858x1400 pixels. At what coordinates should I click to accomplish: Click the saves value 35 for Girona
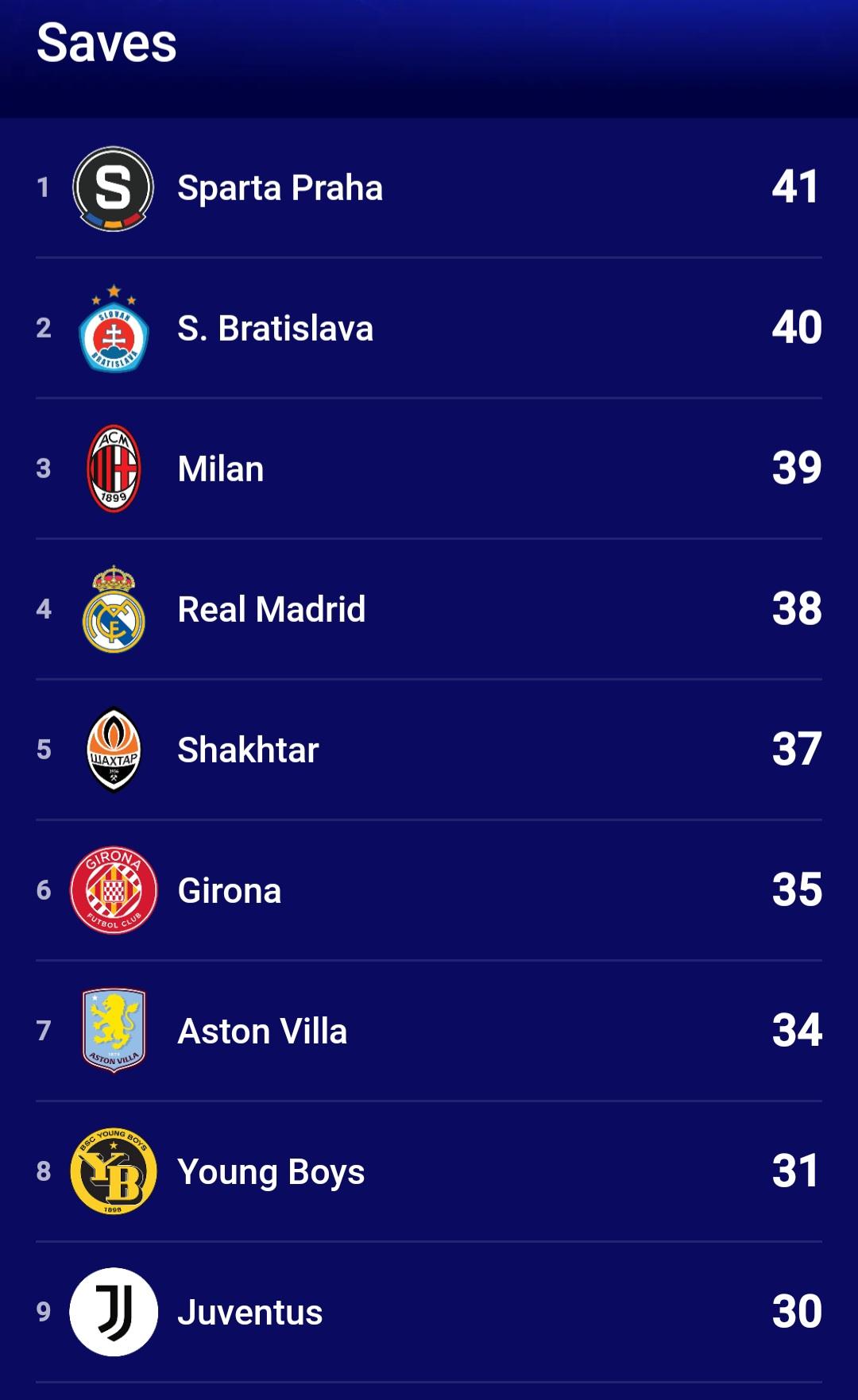tap(794, 890)
